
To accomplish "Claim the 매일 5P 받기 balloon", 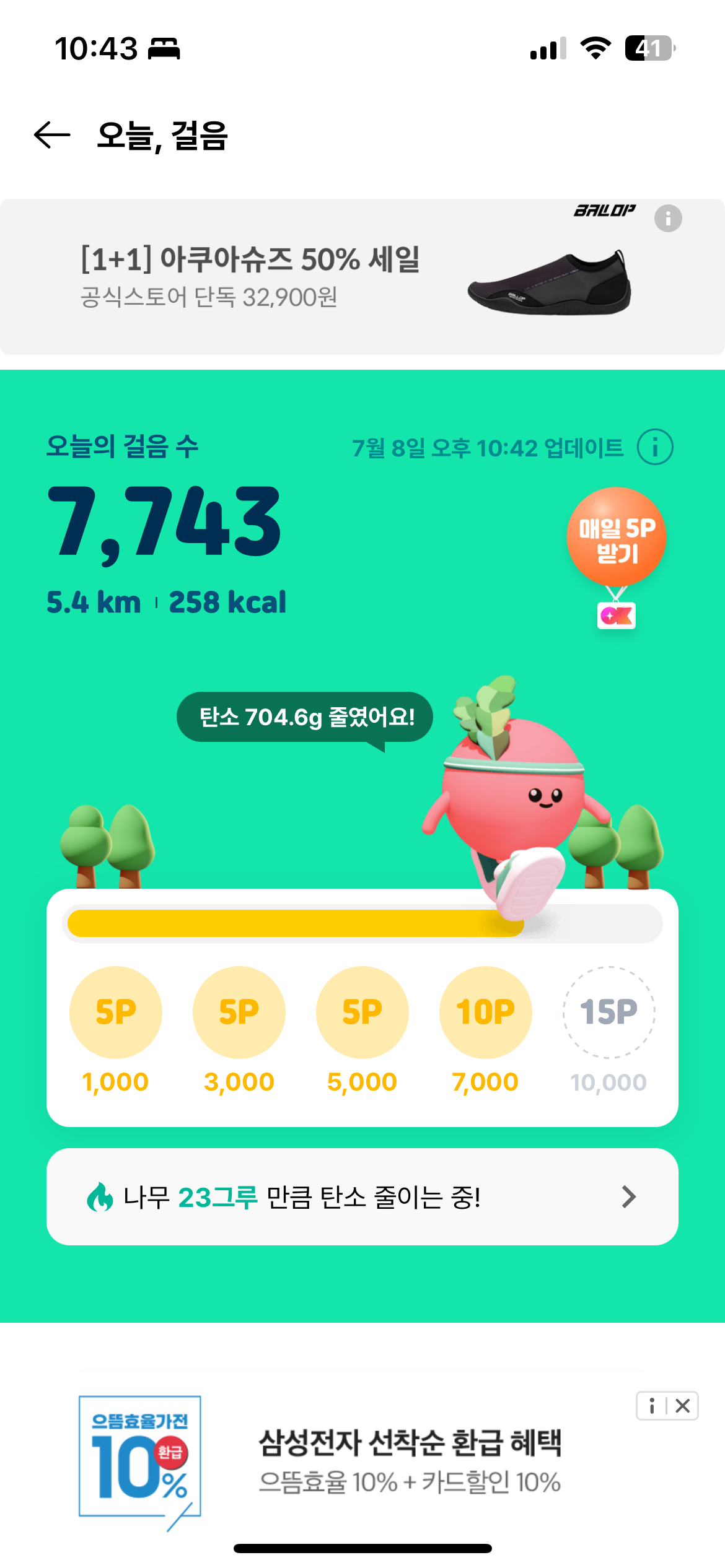I will tap(616, 538).
